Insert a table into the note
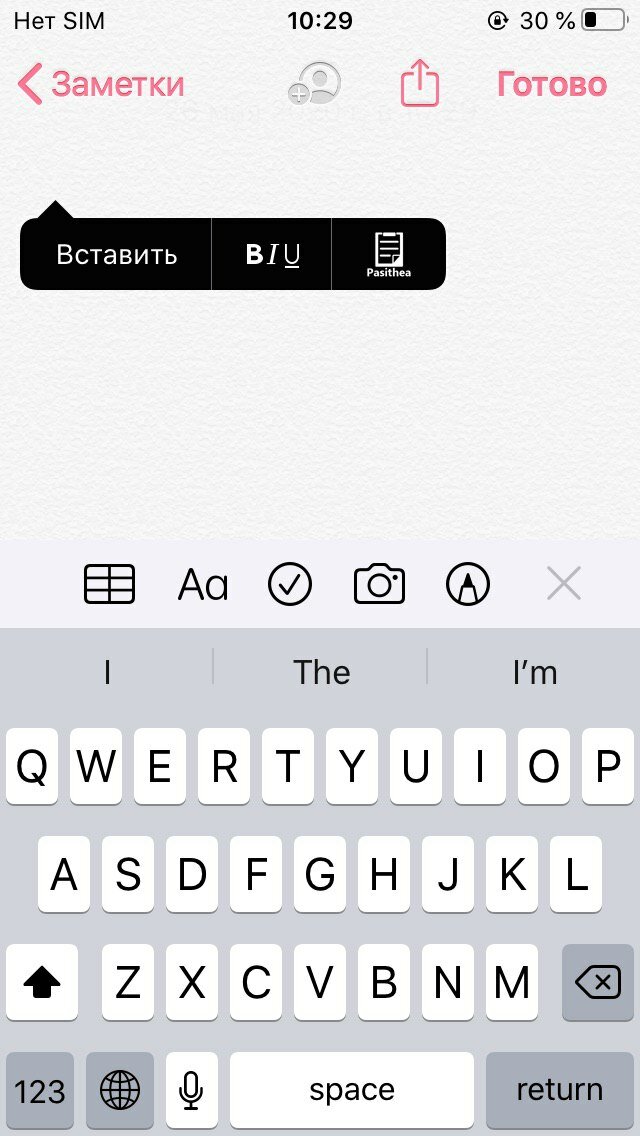 109,583
